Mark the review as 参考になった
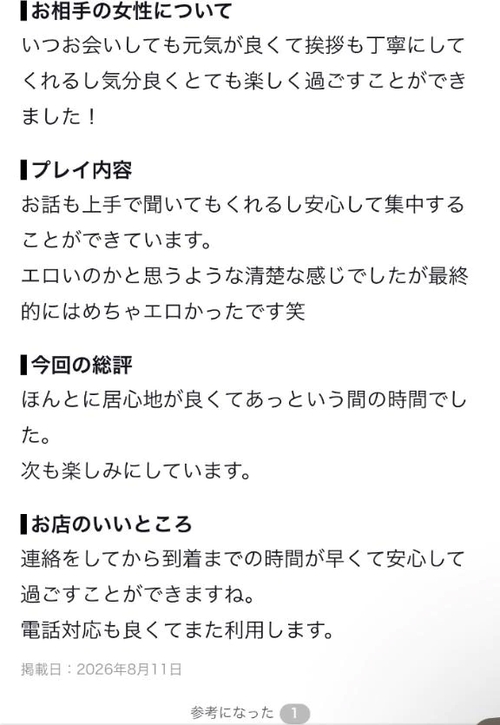The height and width of the screenshot is (725, 500). (250, 713)
